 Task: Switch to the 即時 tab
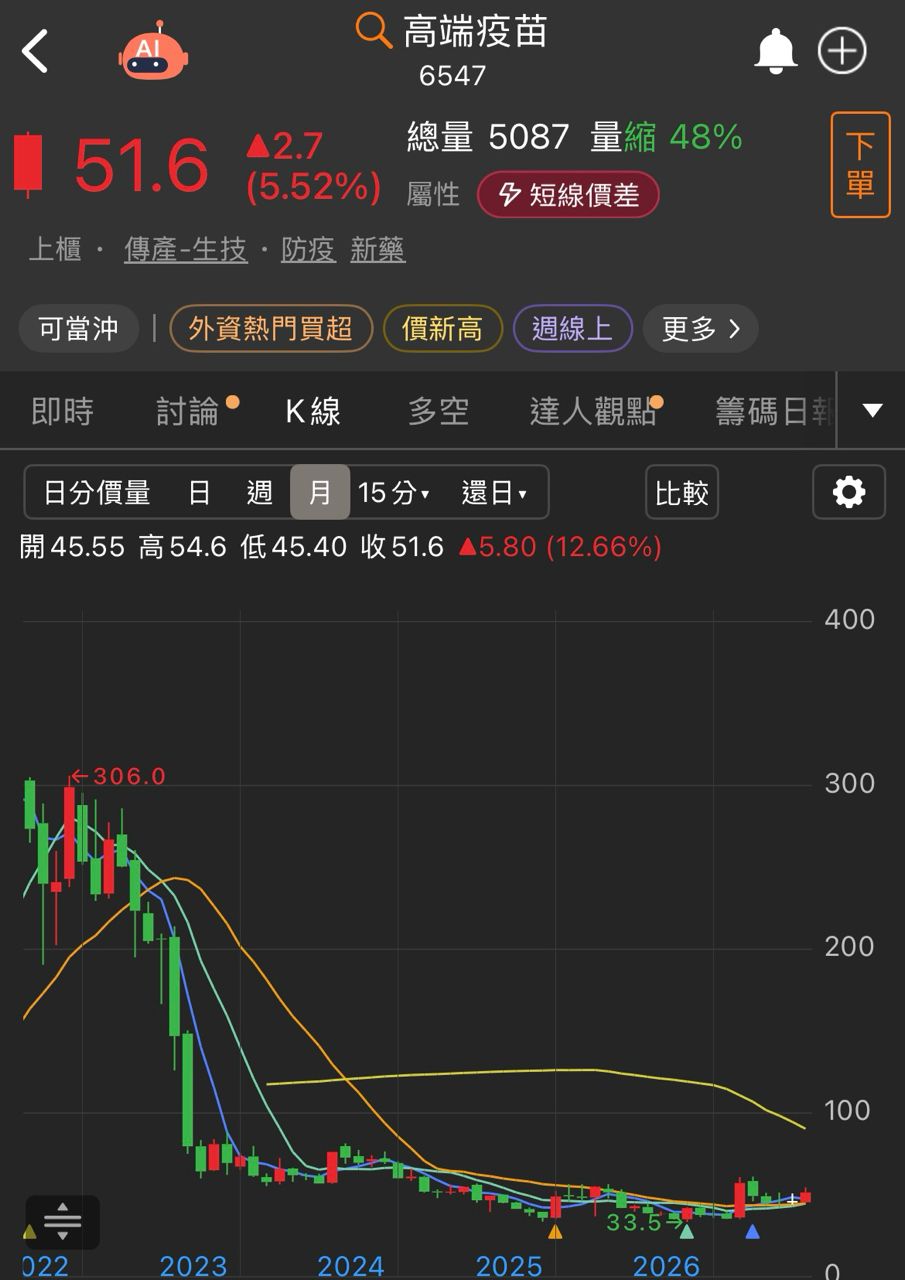pos(62,411)
